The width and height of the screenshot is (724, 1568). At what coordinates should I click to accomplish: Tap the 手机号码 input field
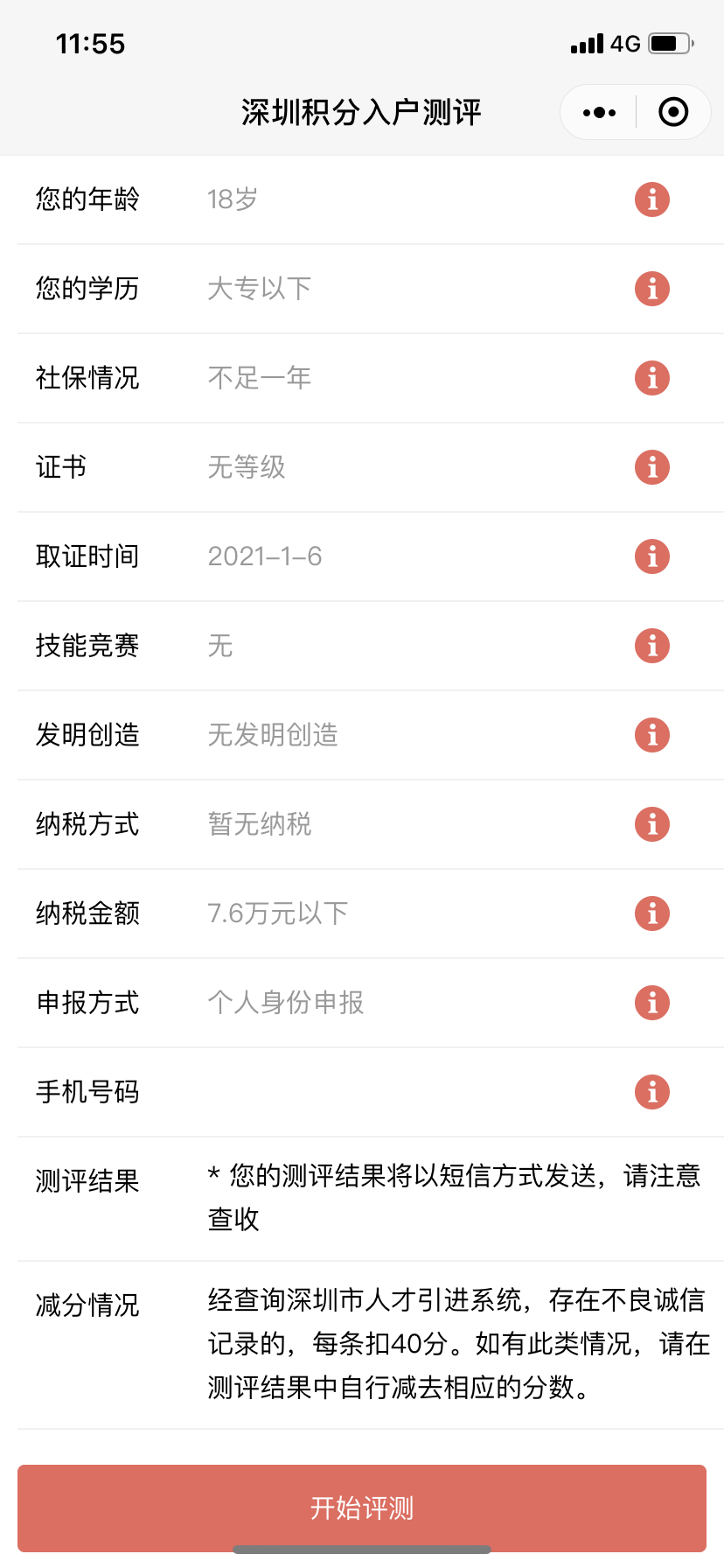click(x=411, y=1092)
